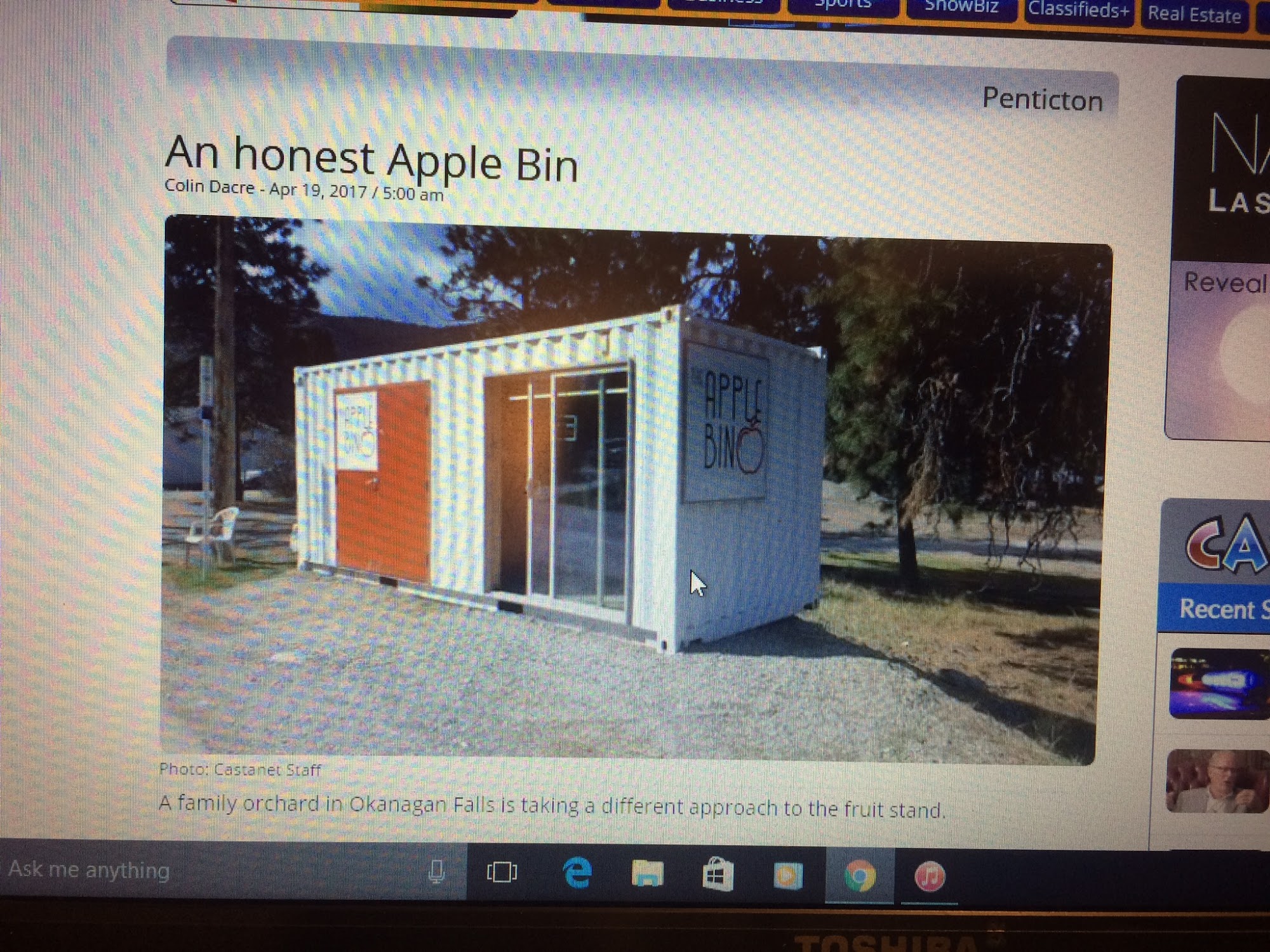The width and height of the screenshot is (1270, 952).
Task: Open the ShowBiz section tab
Action: click(x=961, y=8)
